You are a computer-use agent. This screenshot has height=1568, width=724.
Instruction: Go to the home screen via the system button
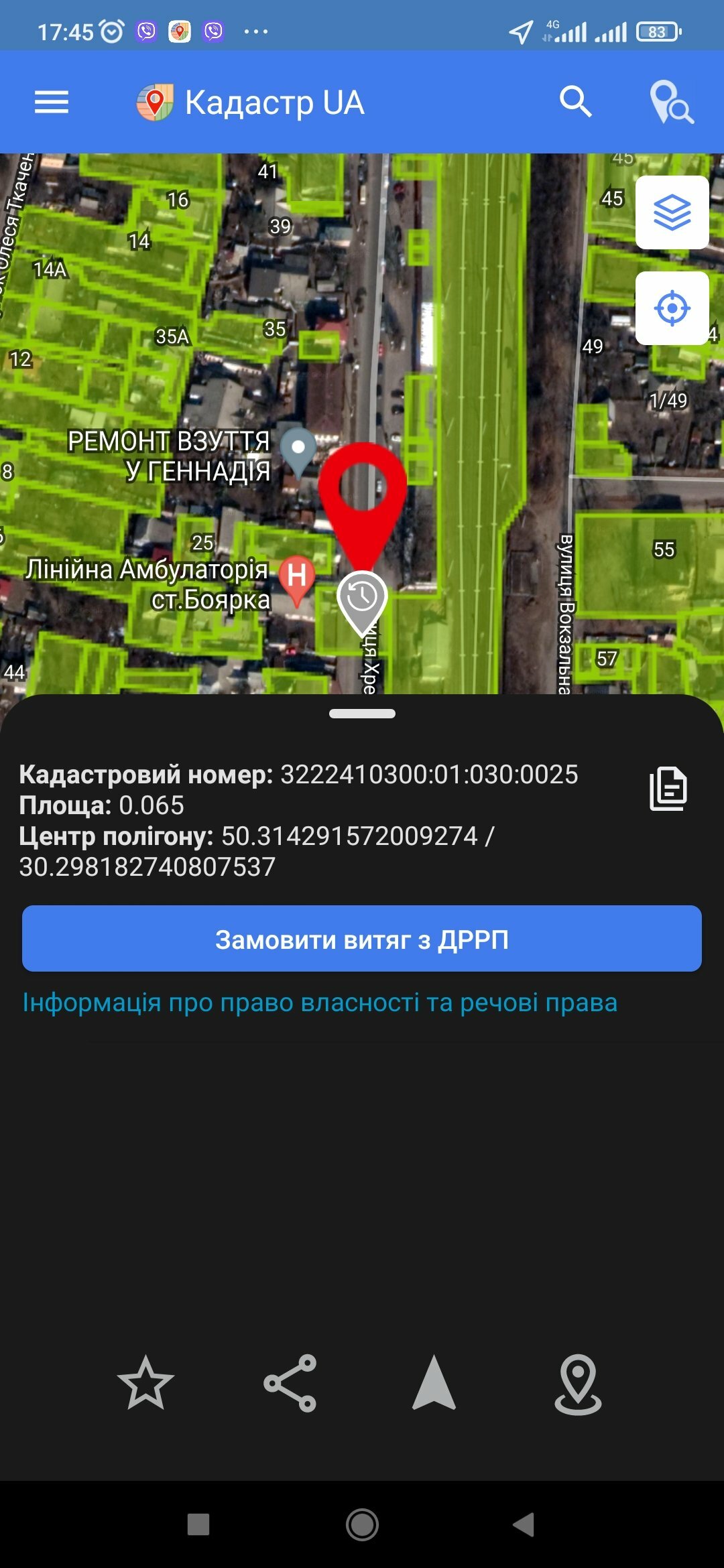pos(362,1524)
